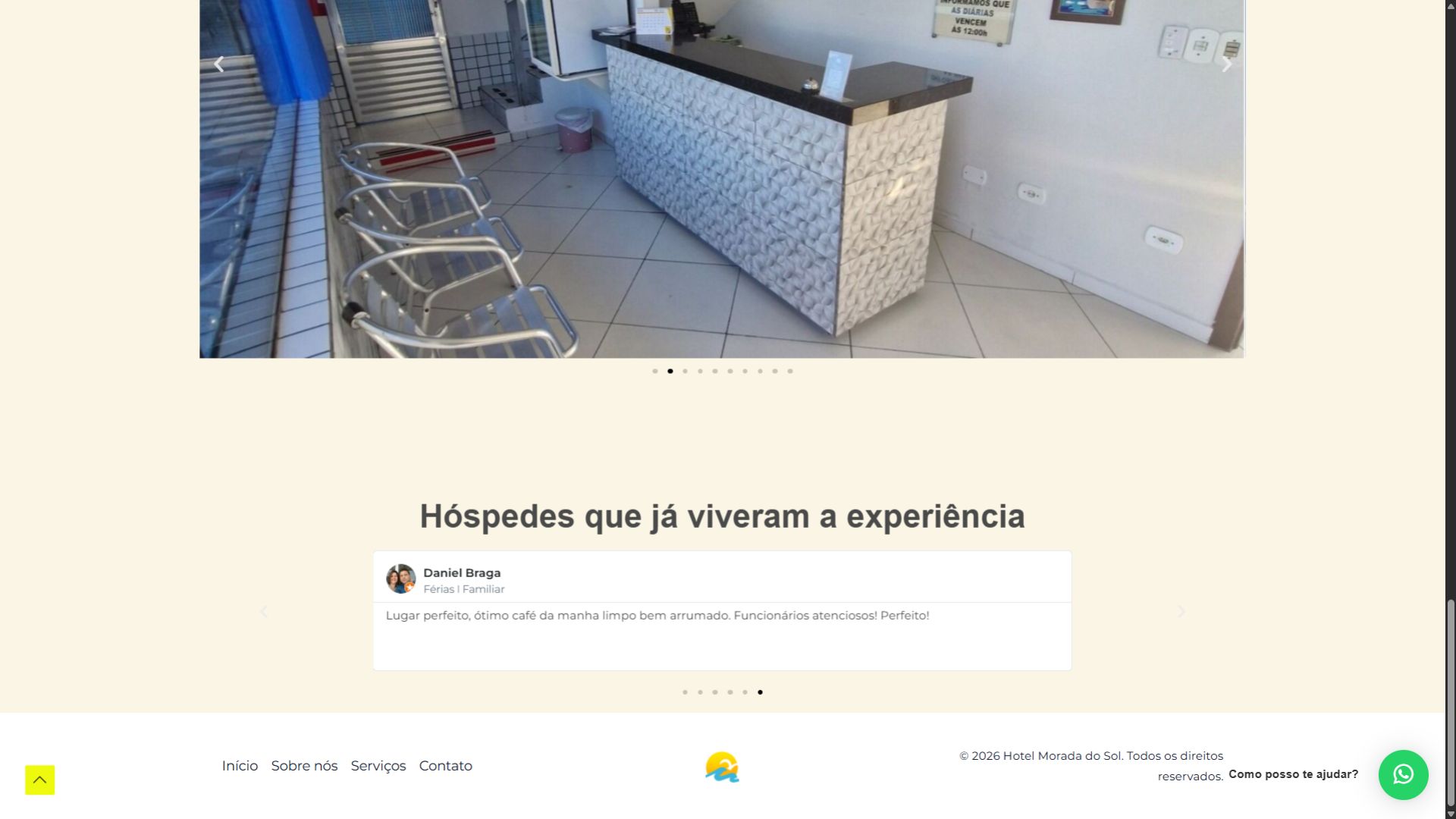Show previous photo in the gallery slider
This screenshot has width=1456, height=819.
click(219, 64)
